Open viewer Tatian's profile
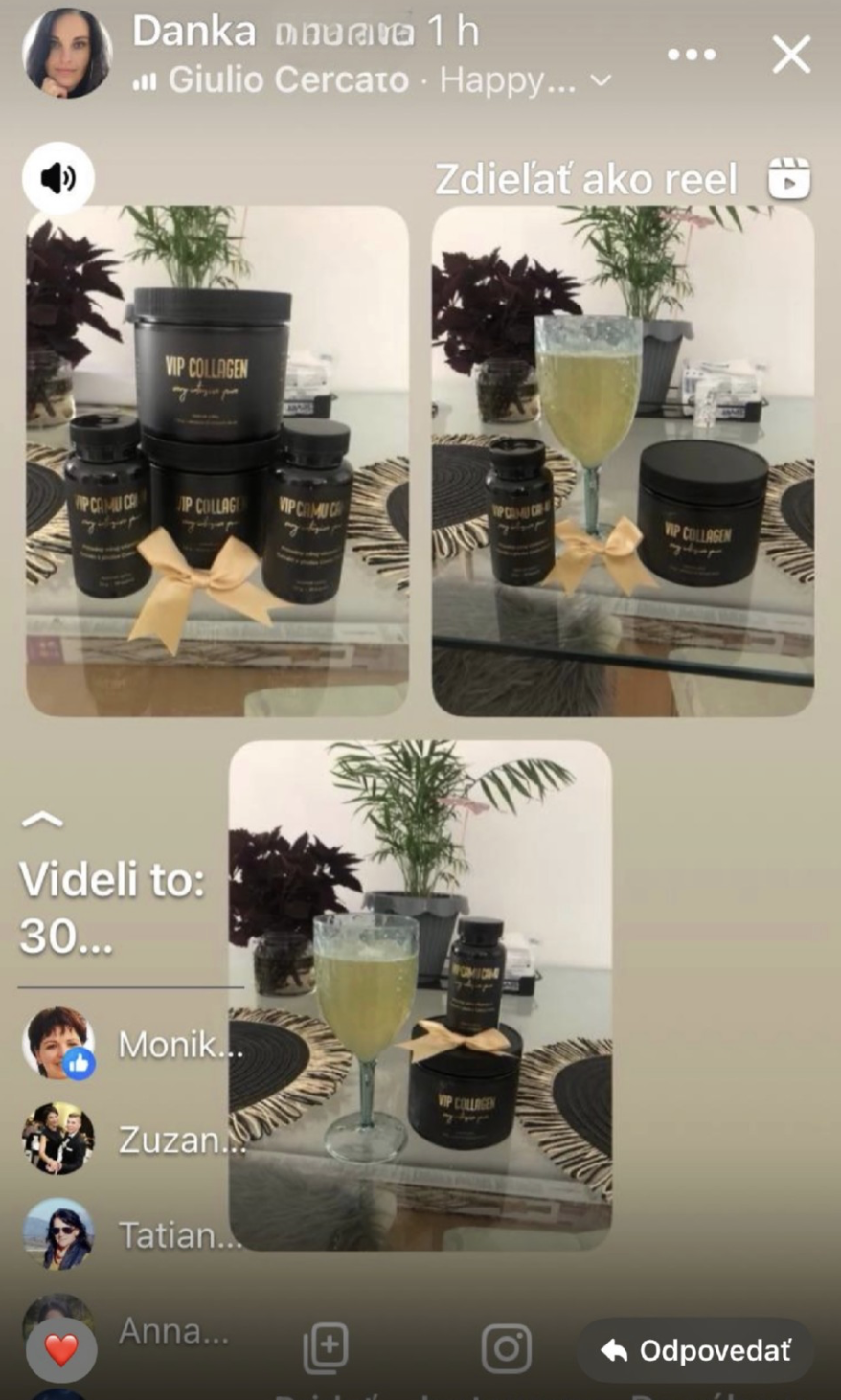 [x=59, y=1234]
